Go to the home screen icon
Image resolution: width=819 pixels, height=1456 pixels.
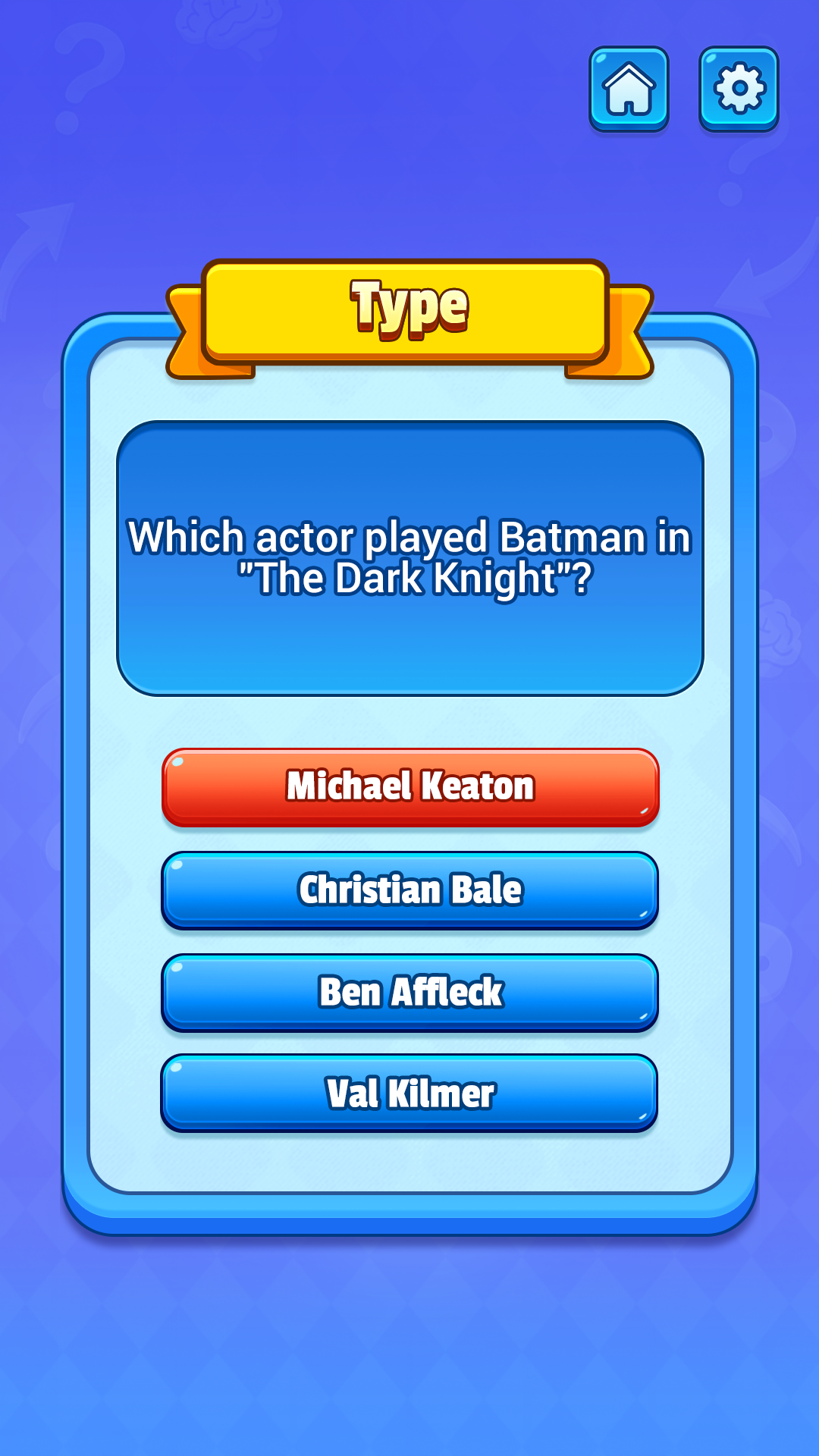(x=629, y=89)
